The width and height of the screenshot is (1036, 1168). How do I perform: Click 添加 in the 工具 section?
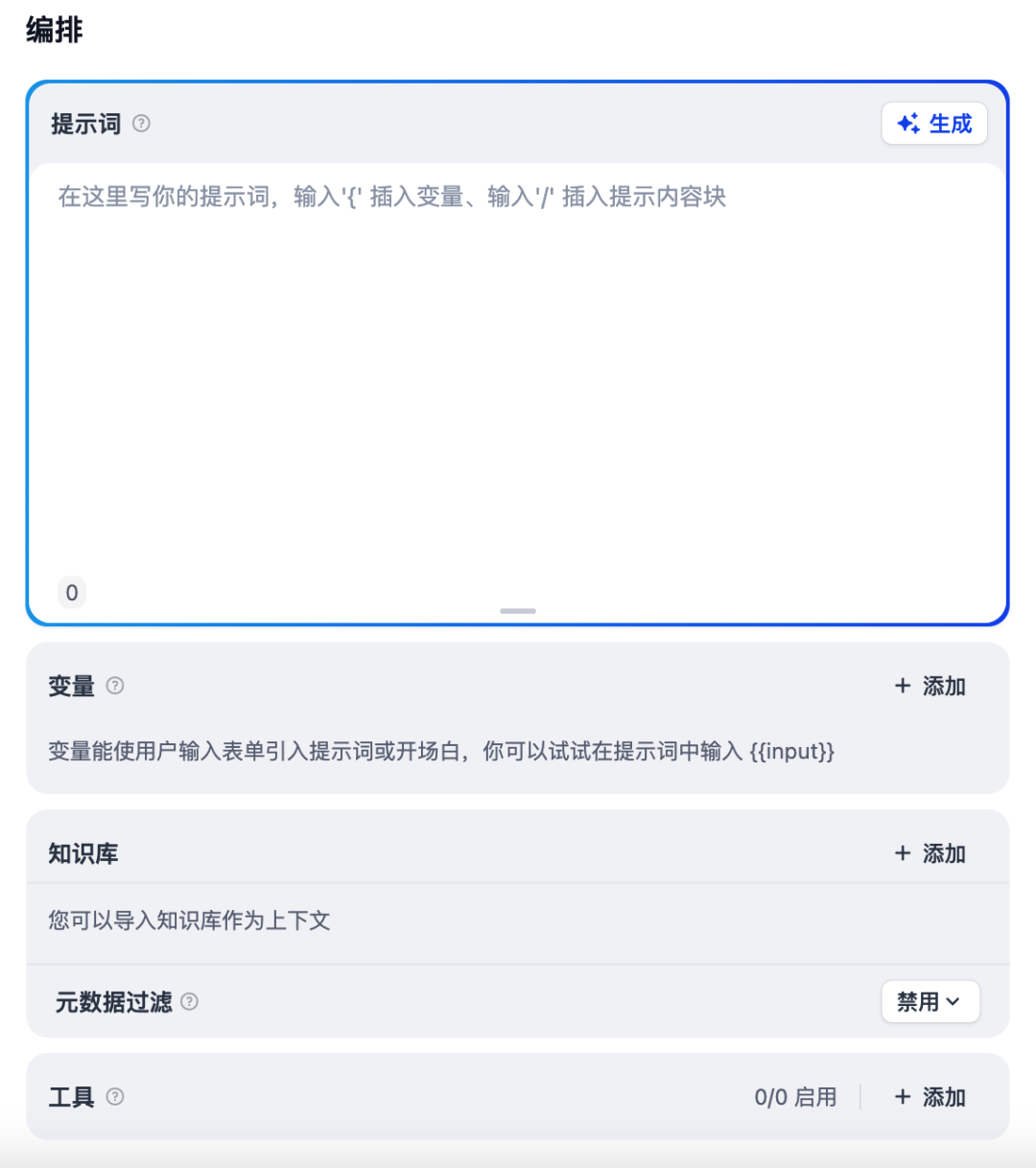pos(945,1096)
